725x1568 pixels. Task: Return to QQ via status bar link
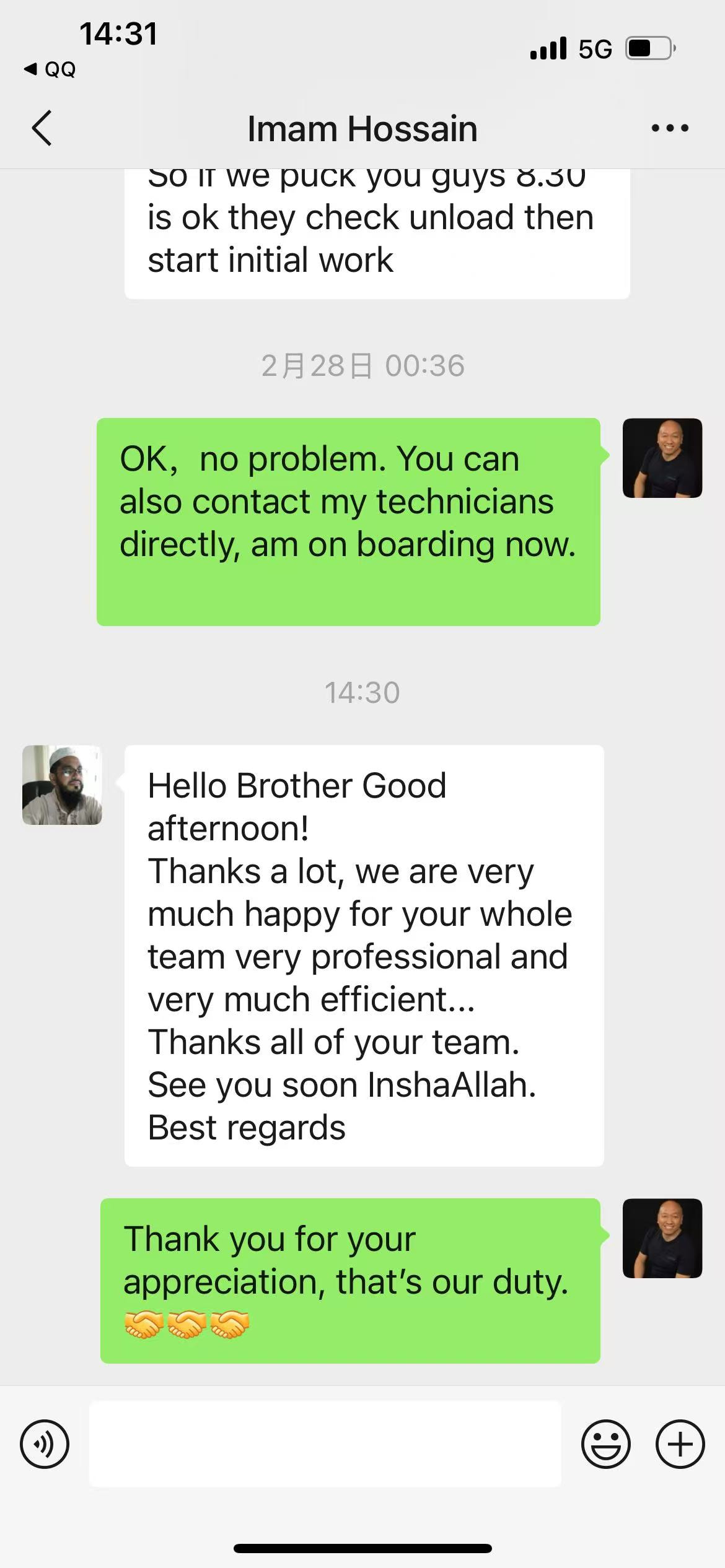50,69
